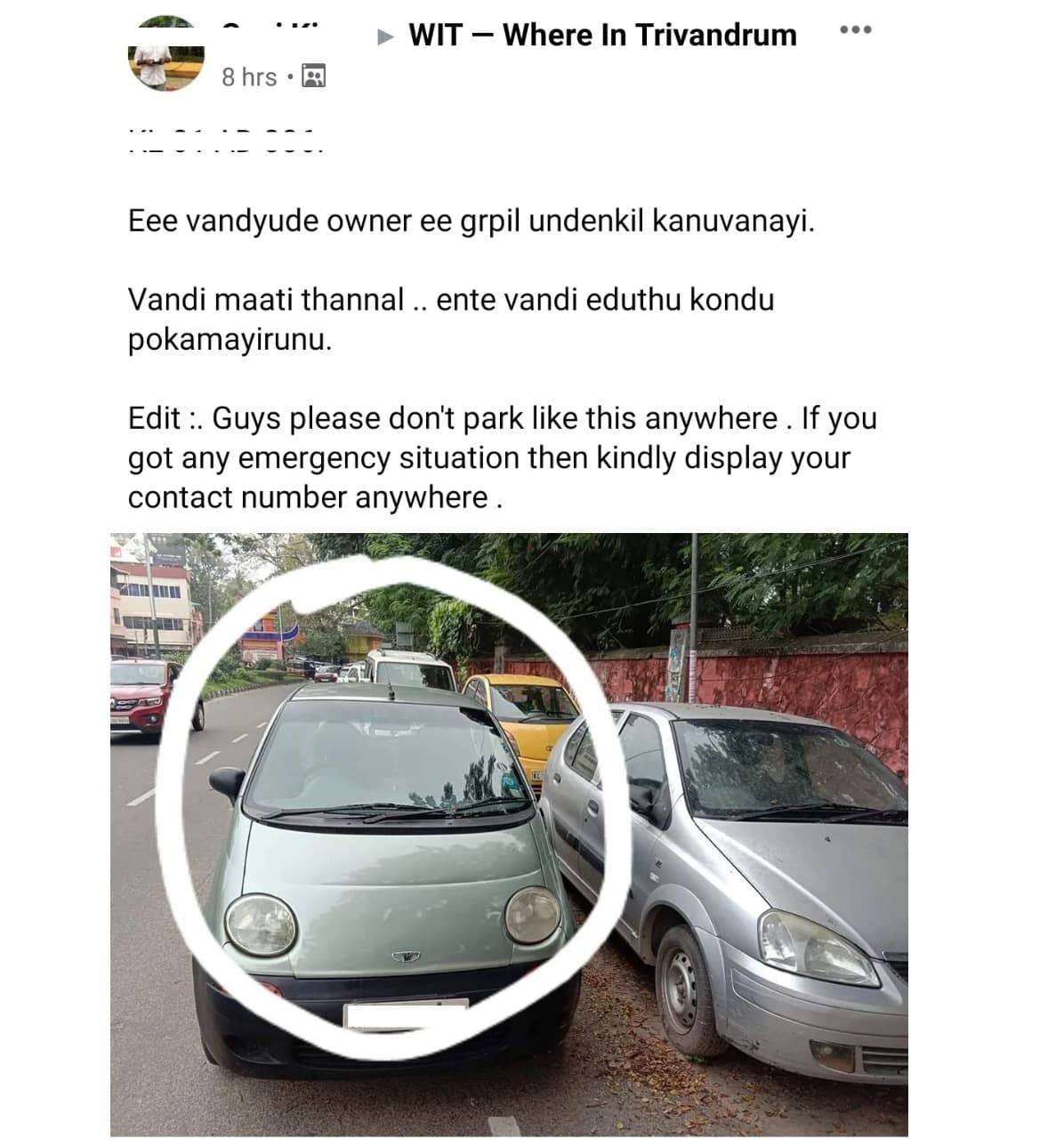Open the WIT — Where In Trivandrum group
1064x1139 pixels.
602,36
